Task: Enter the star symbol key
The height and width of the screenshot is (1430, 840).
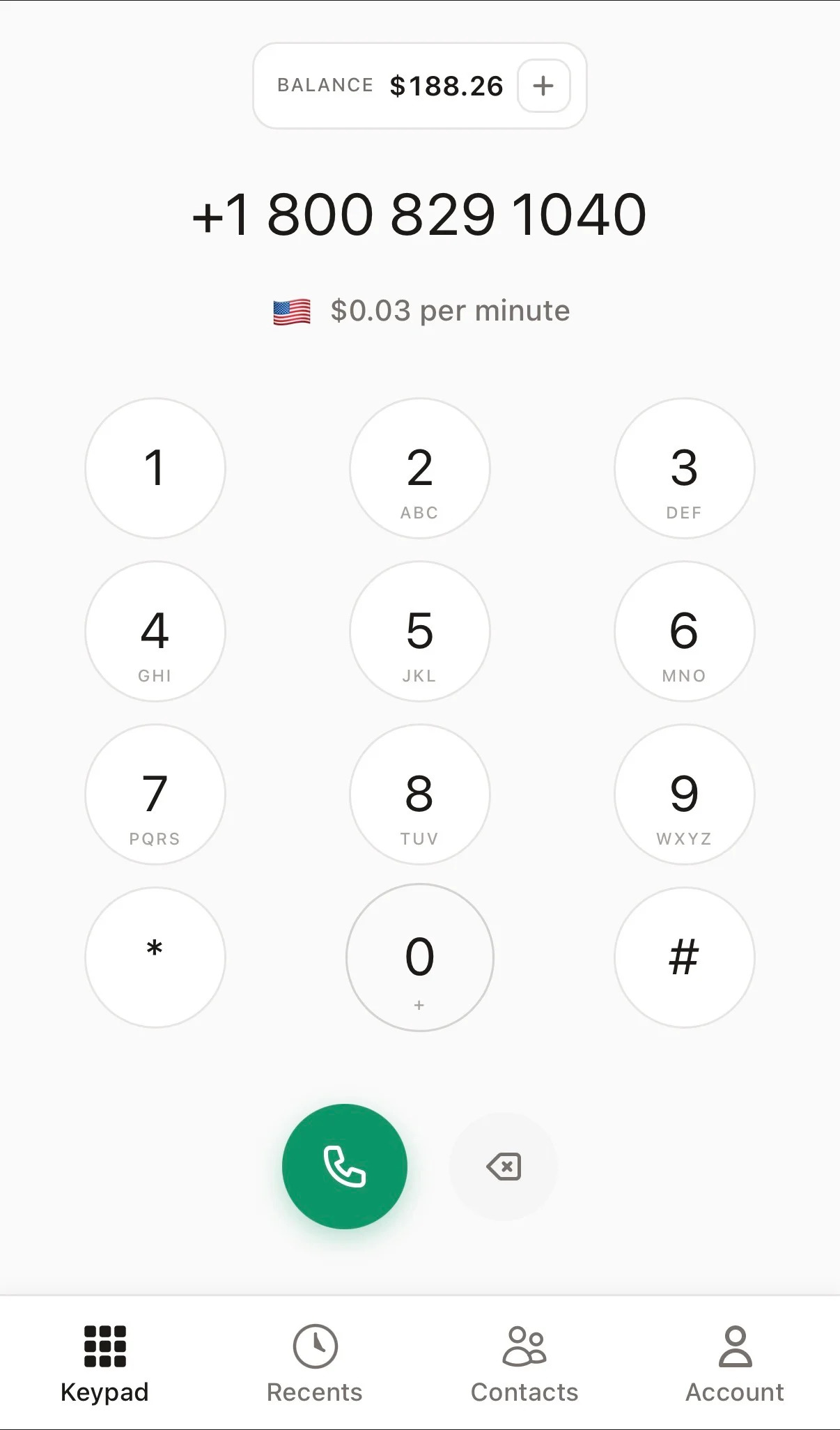Action: [155, 958]
